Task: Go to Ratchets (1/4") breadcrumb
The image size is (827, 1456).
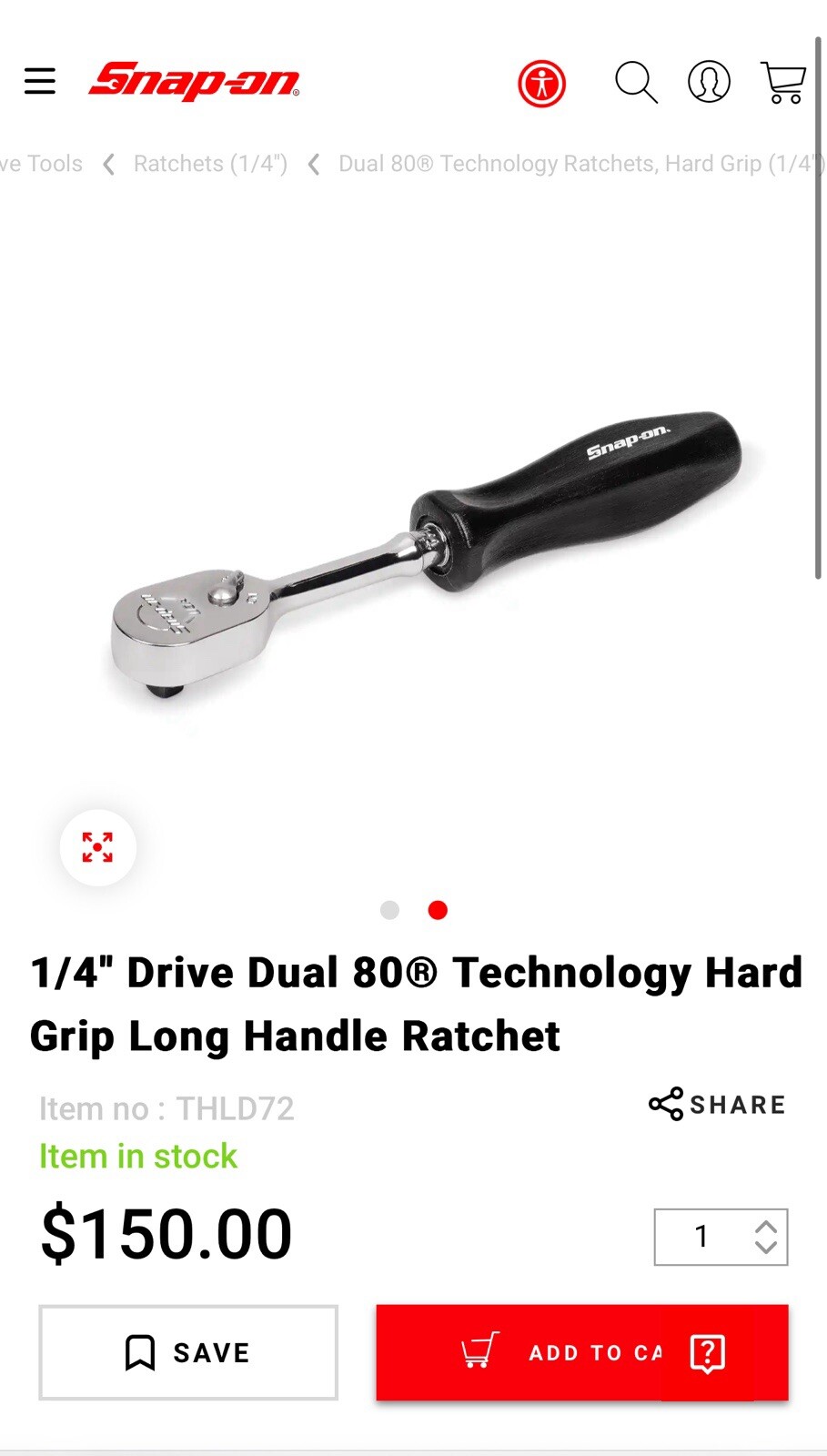Action: 210,164
